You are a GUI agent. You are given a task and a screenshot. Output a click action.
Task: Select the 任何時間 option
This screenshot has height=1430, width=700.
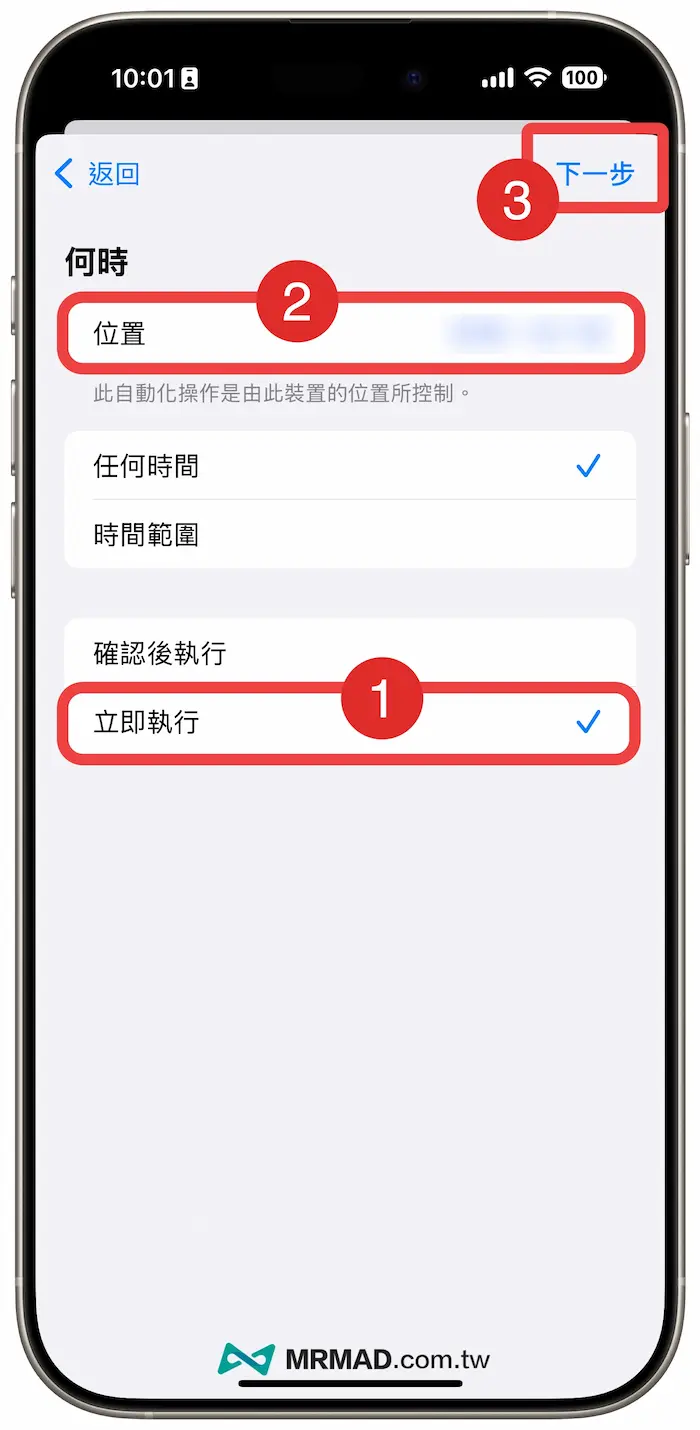click(x=350, y=466)
